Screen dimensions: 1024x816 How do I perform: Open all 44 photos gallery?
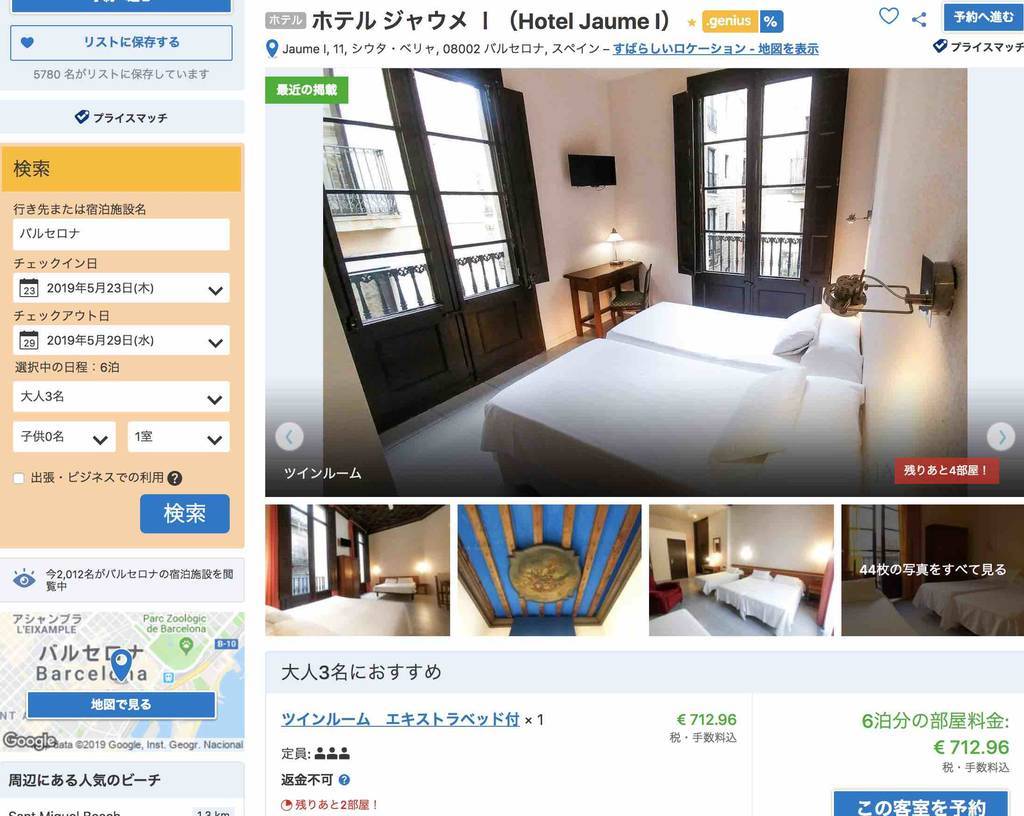point(932,569)
